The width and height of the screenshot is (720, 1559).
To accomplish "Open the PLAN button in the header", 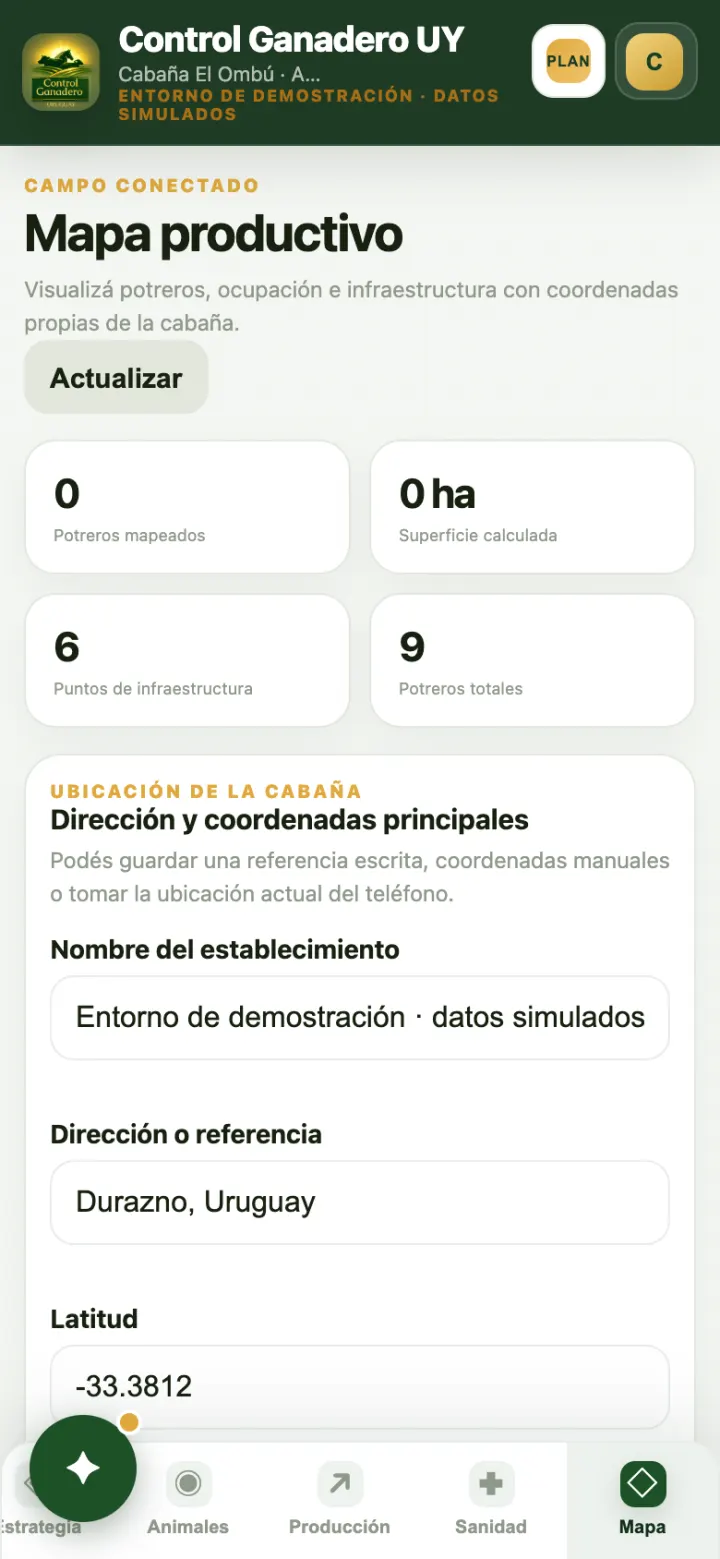I will point(568,61).
